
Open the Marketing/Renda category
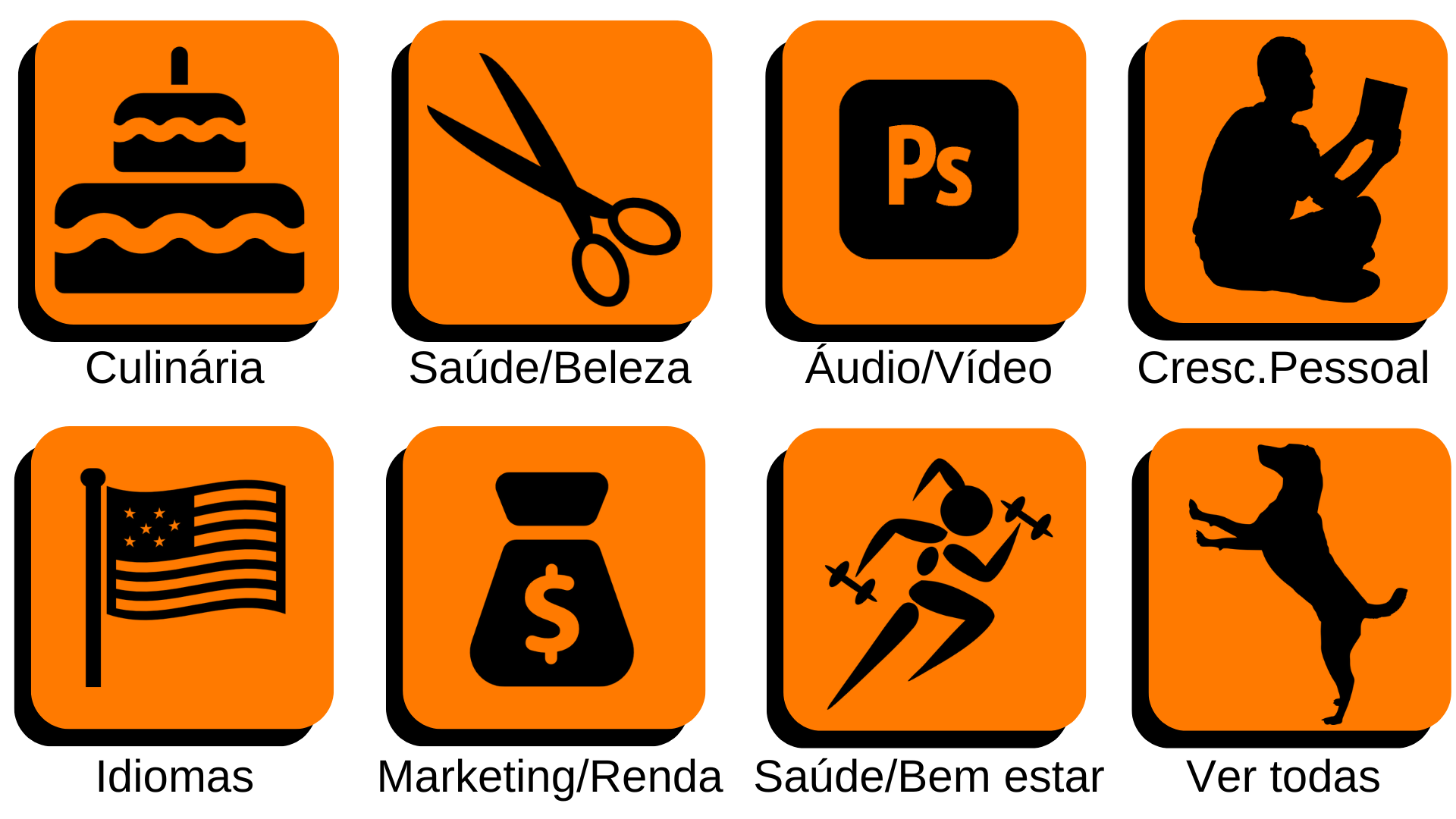pos(554,578)
